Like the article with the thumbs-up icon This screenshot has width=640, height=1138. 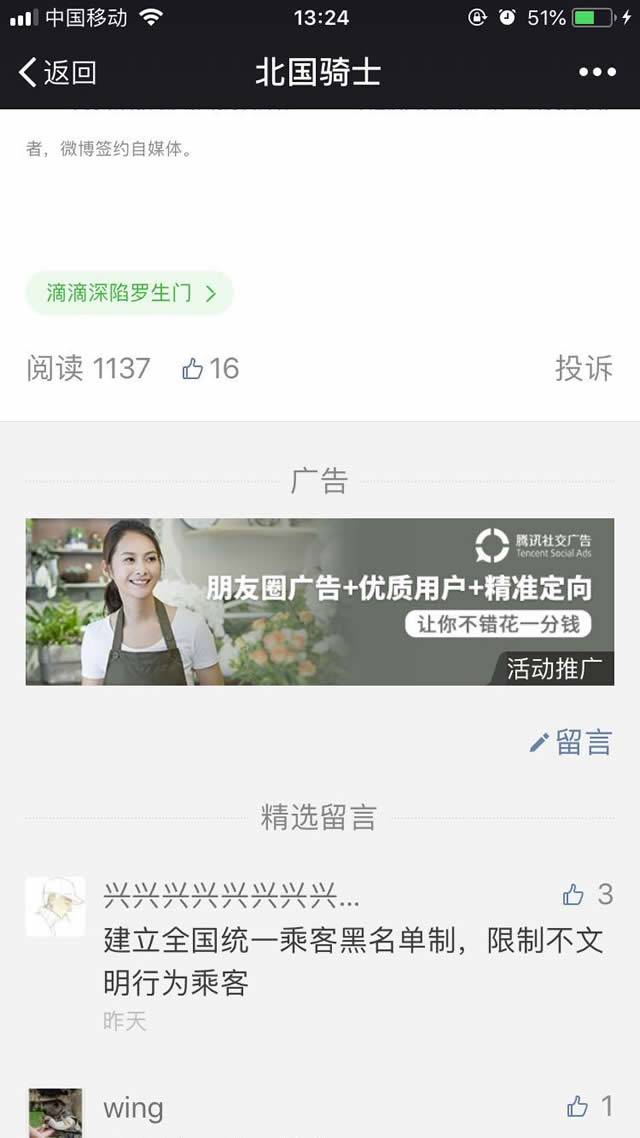(194, 369)
